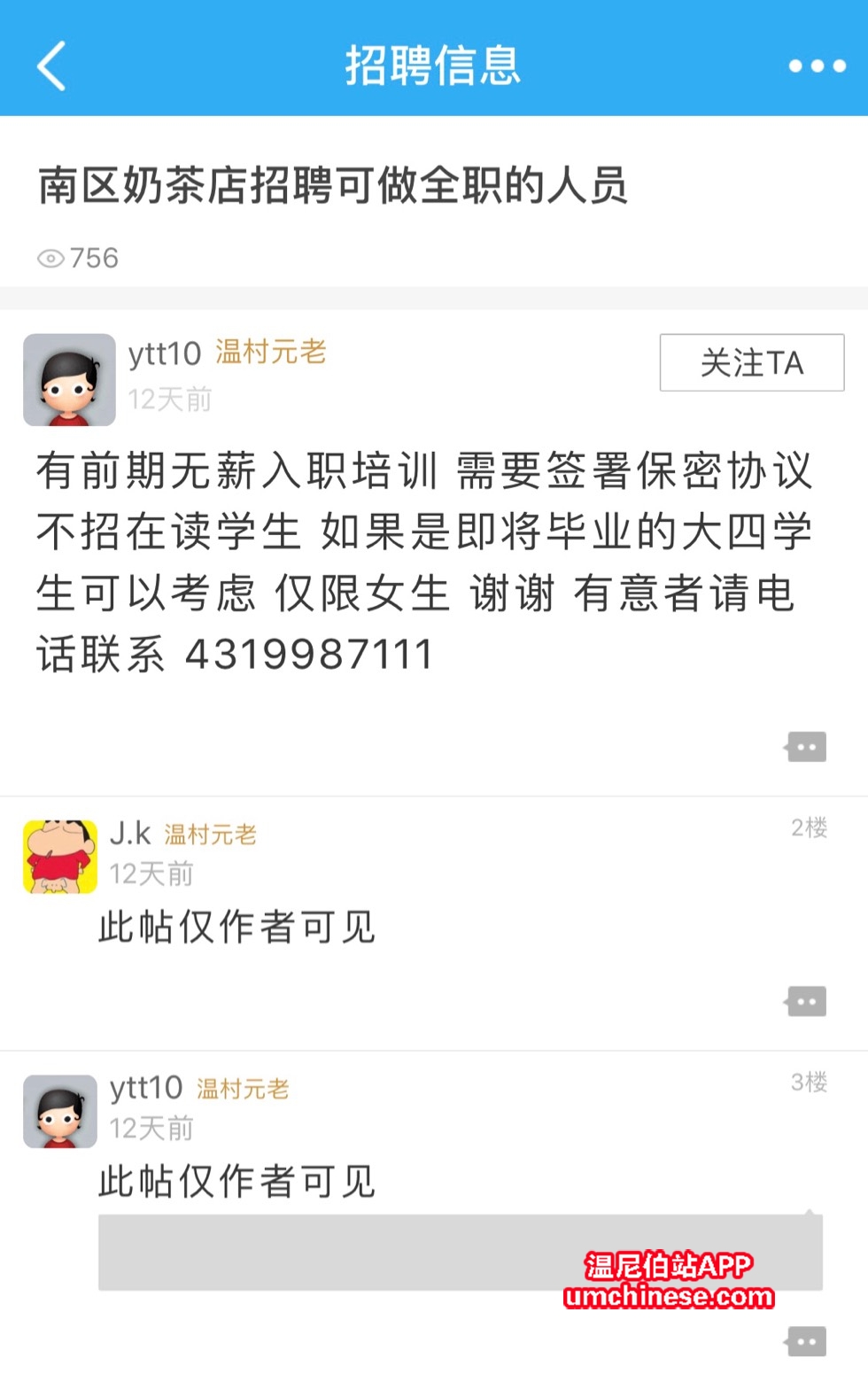Viewport: 868px width, 1382px height.
Task: Reply to ytt10's 3楼 comment
Action: (806, 1341)
